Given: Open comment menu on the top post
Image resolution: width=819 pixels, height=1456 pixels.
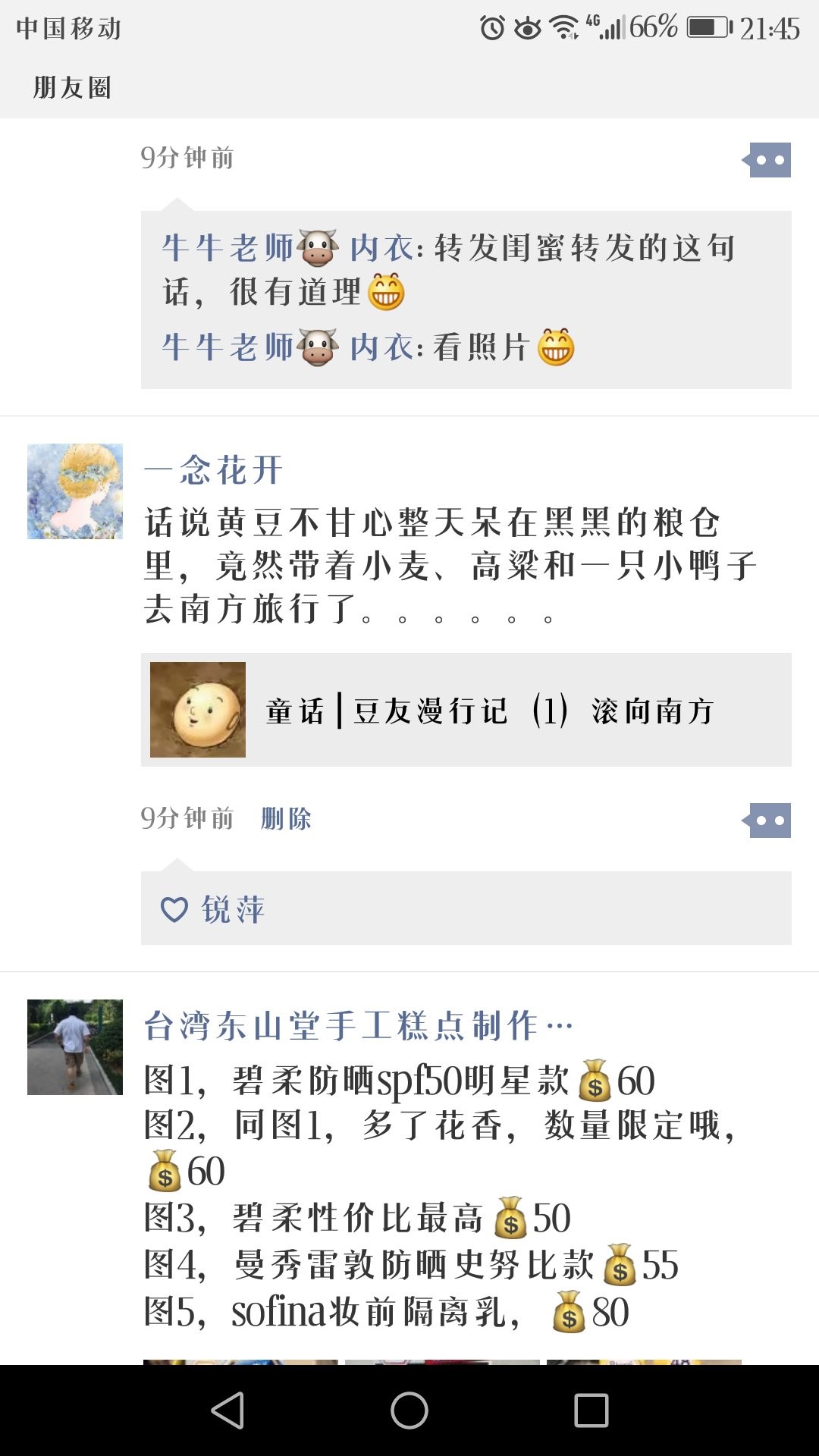Looking at the screenshot, I should coord(768,160).
